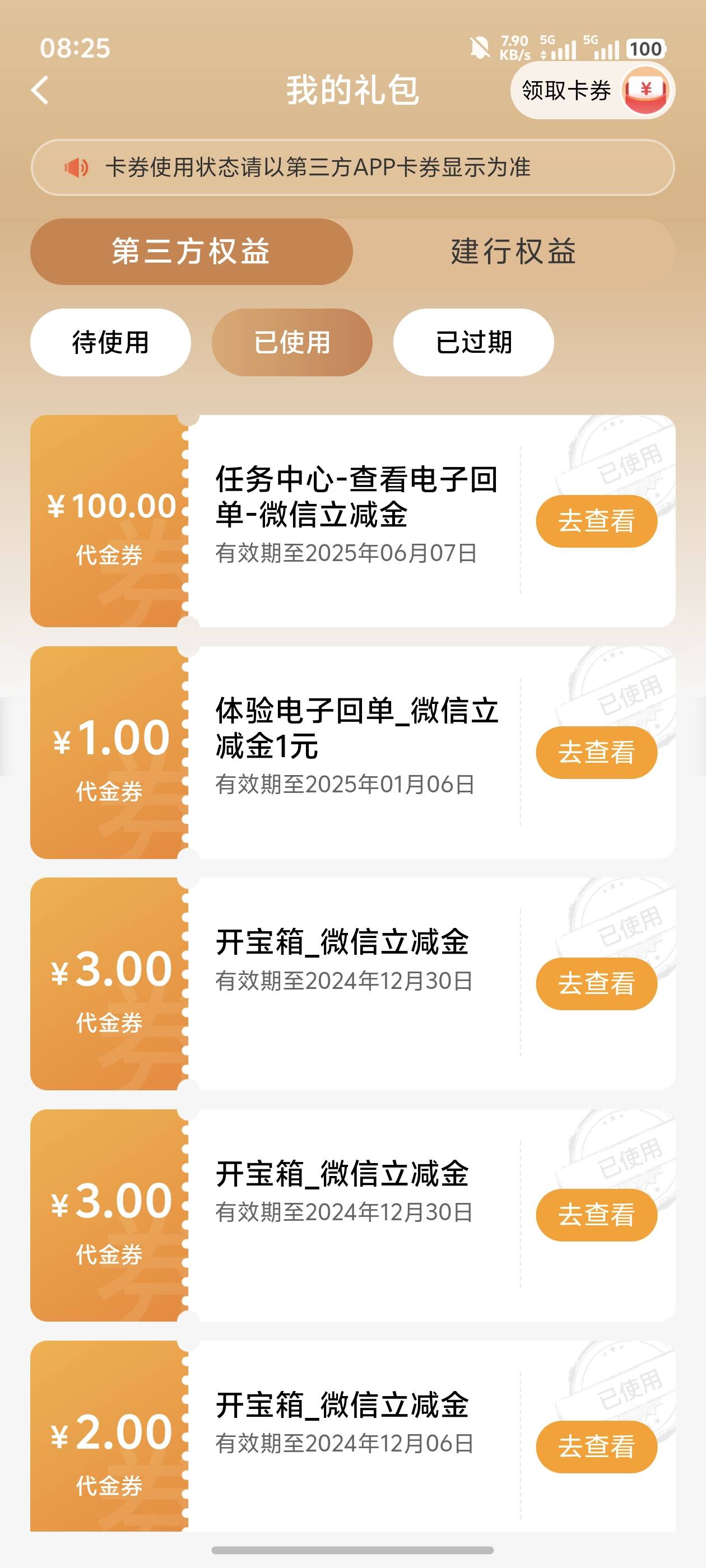
Task: Show 已过期 coupons
Action: [x=473, y=342]
